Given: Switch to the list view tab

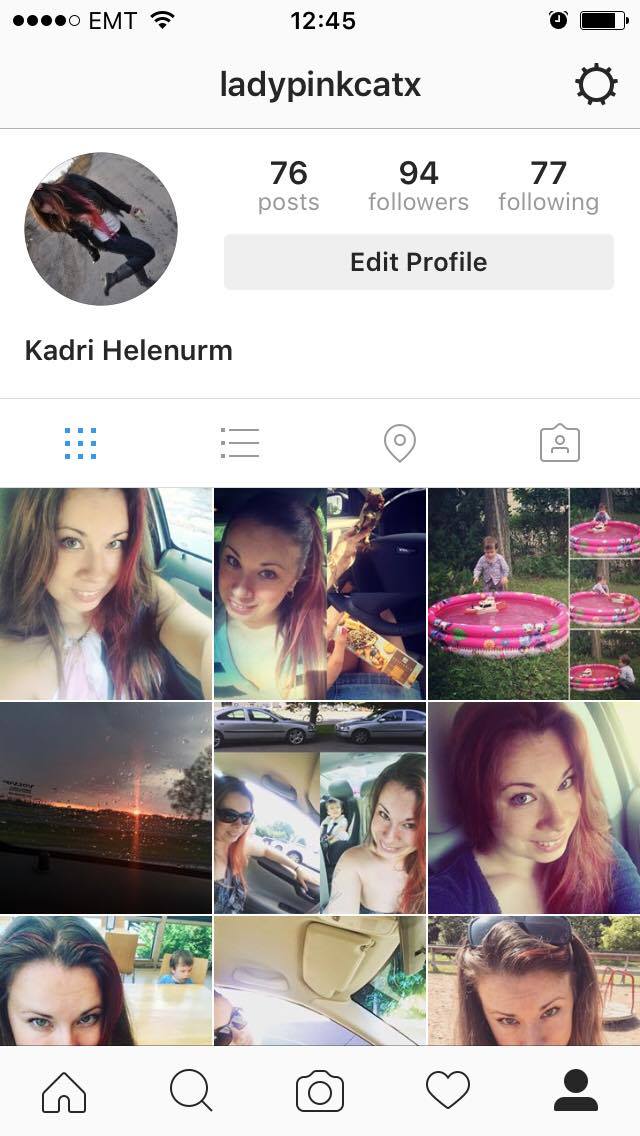Looking at the screenshot, I should pos(240,443).
